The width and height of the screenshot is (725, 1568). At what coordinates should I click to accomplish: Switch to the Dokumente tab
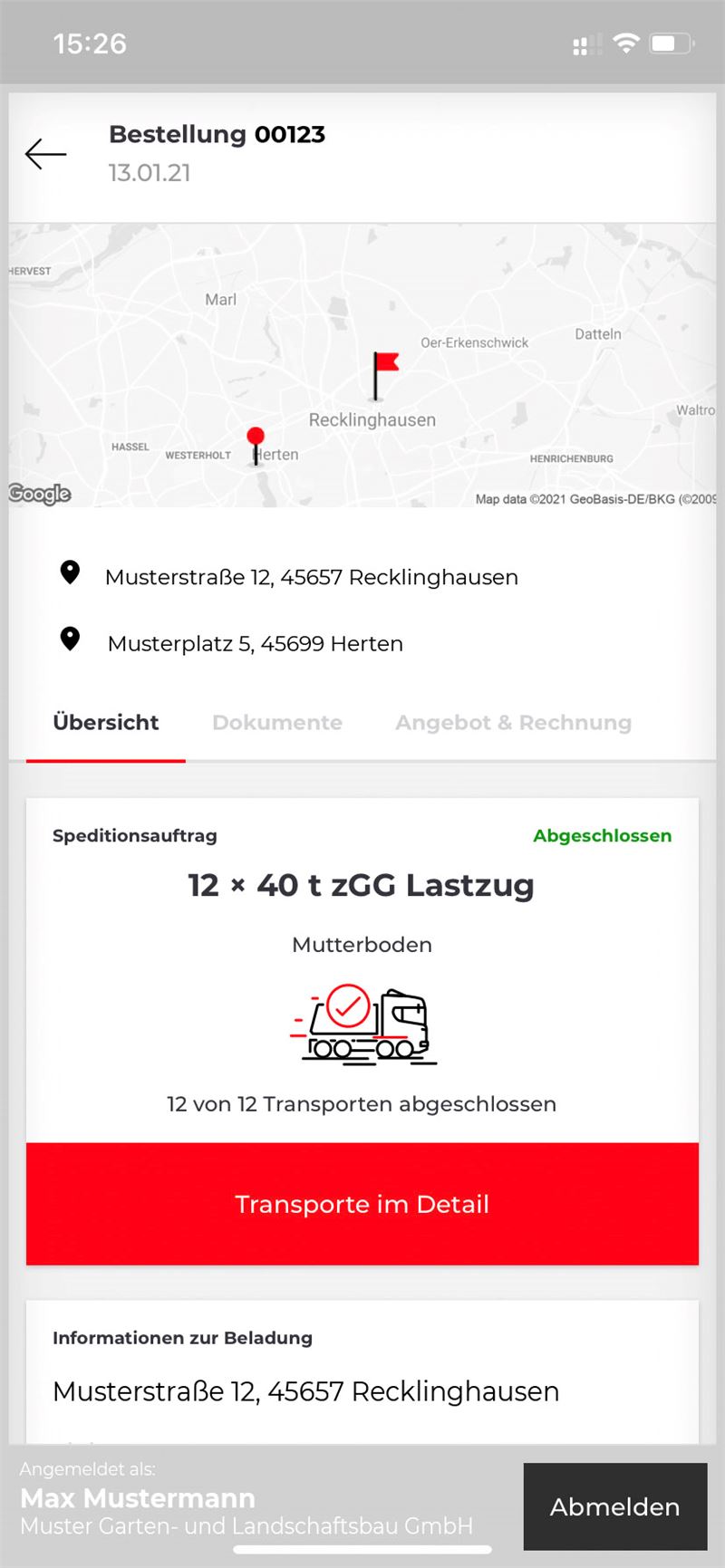[x=277, y=722]
